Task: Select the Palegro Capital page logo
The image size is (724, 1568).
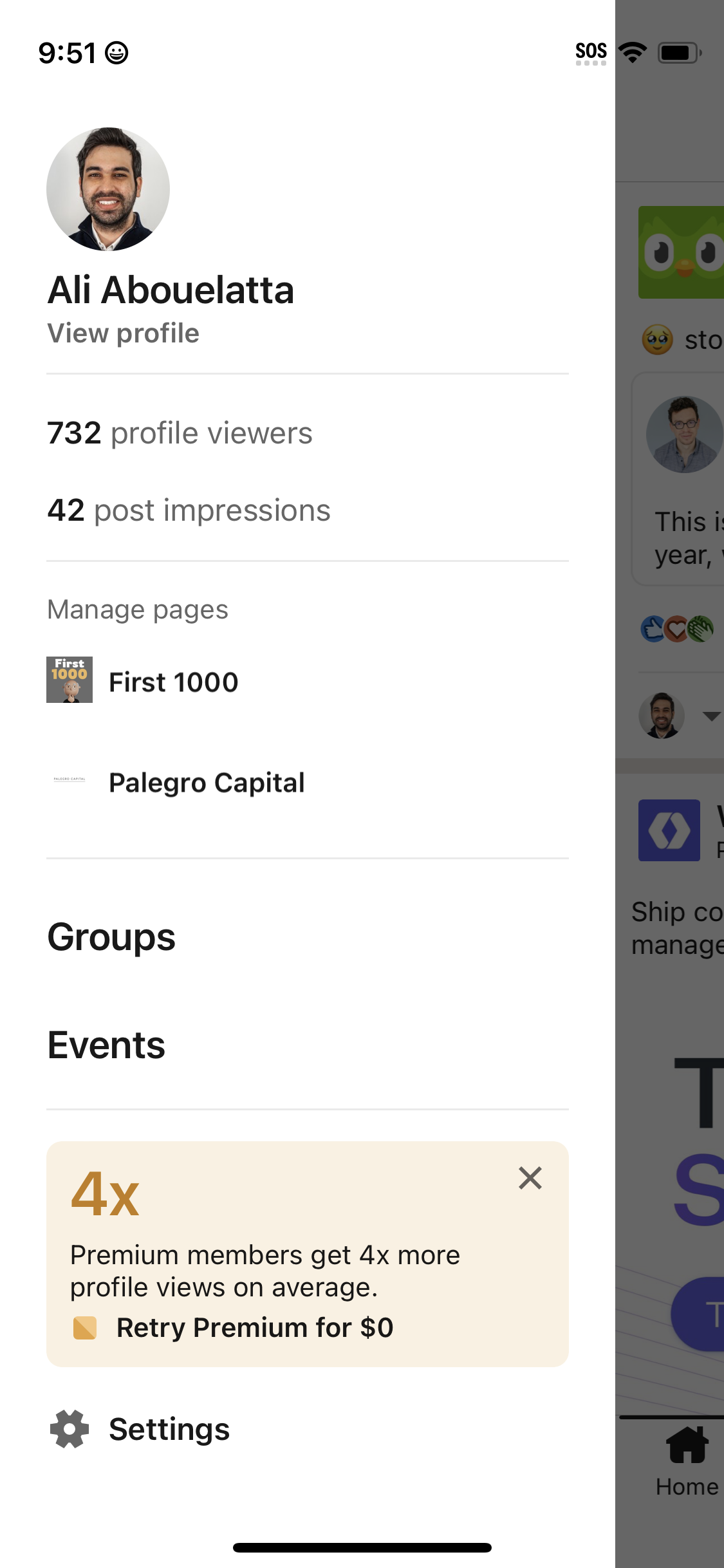Action: pyautogui.click(x=71, y=782)
